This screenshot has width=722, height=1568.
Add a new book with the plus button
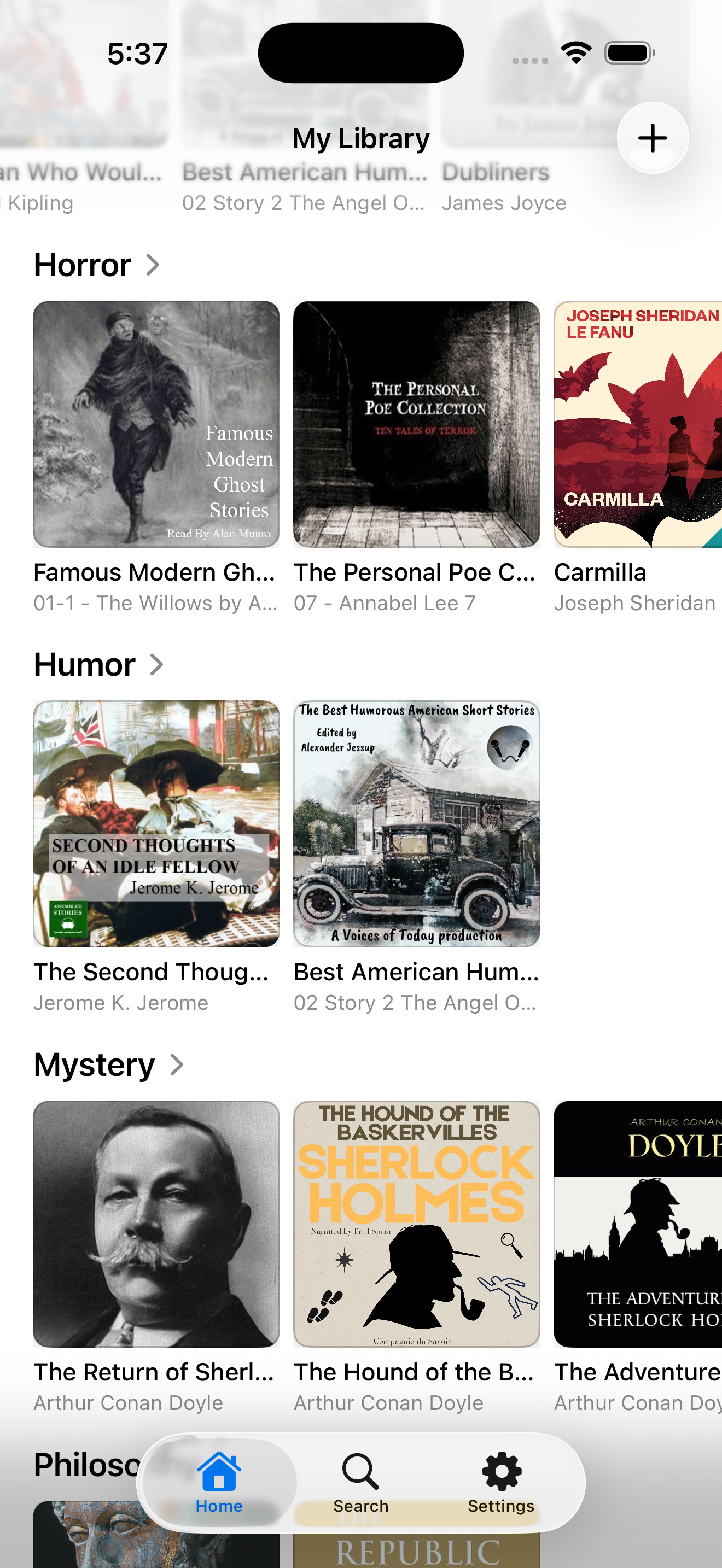(x=652, y=138)
